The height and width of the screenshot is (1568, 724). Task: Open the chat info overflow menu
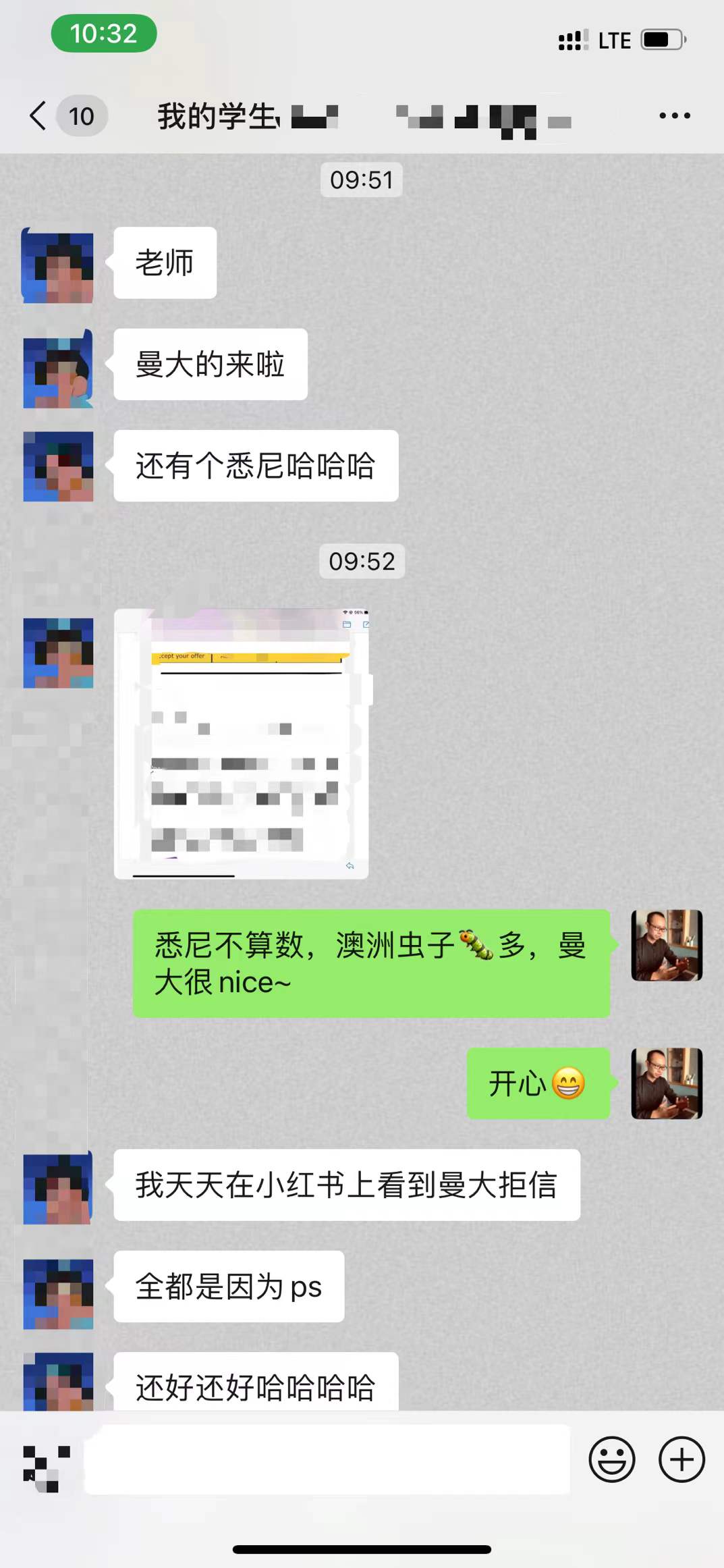click(674, 116)
